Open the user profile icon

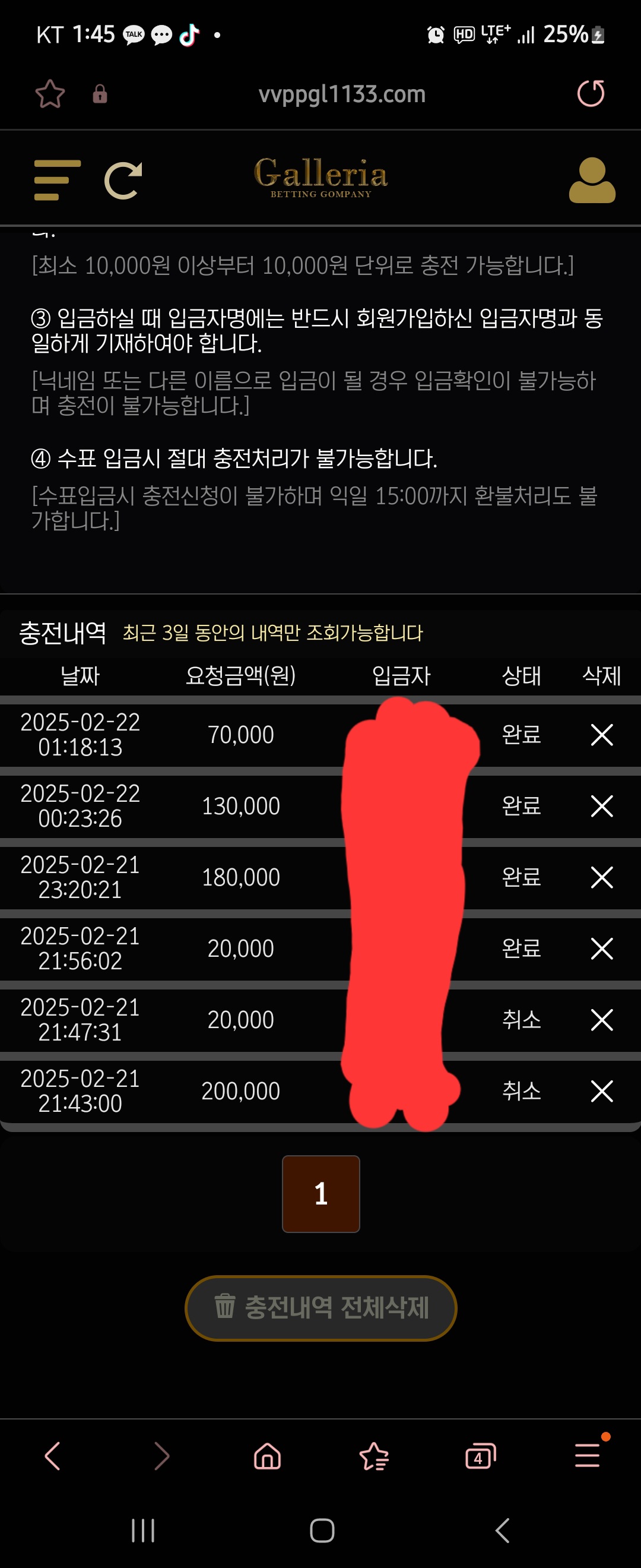pyautogui.click(x=592, y=180)
